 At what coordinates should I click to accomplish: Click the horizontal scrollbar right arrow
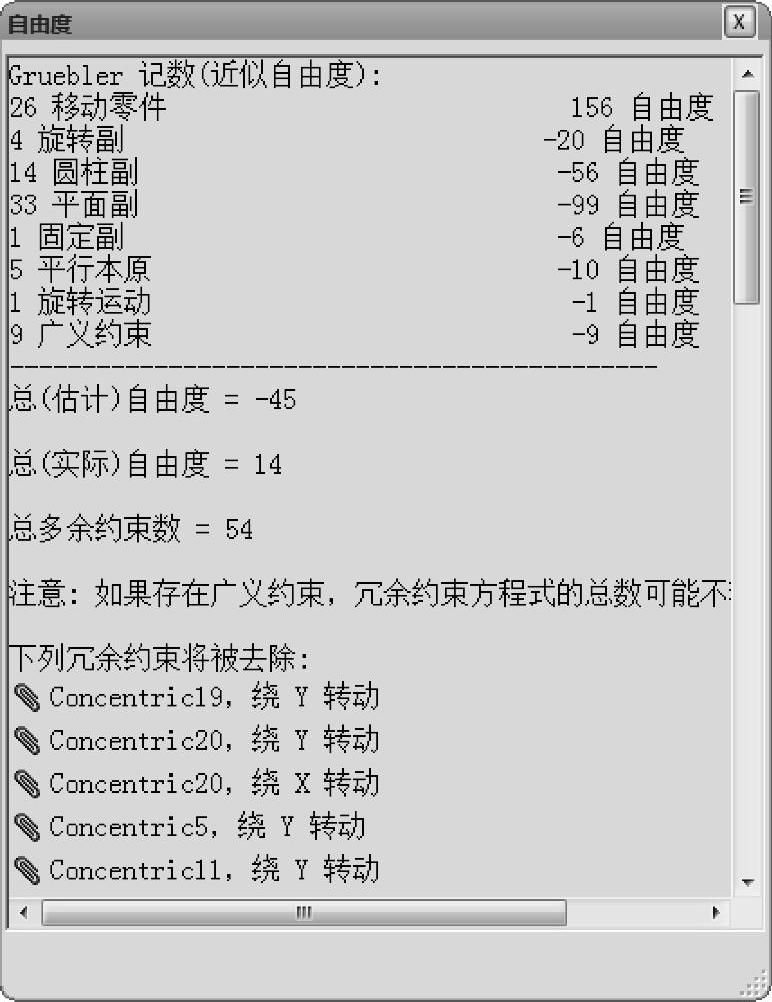715,912
